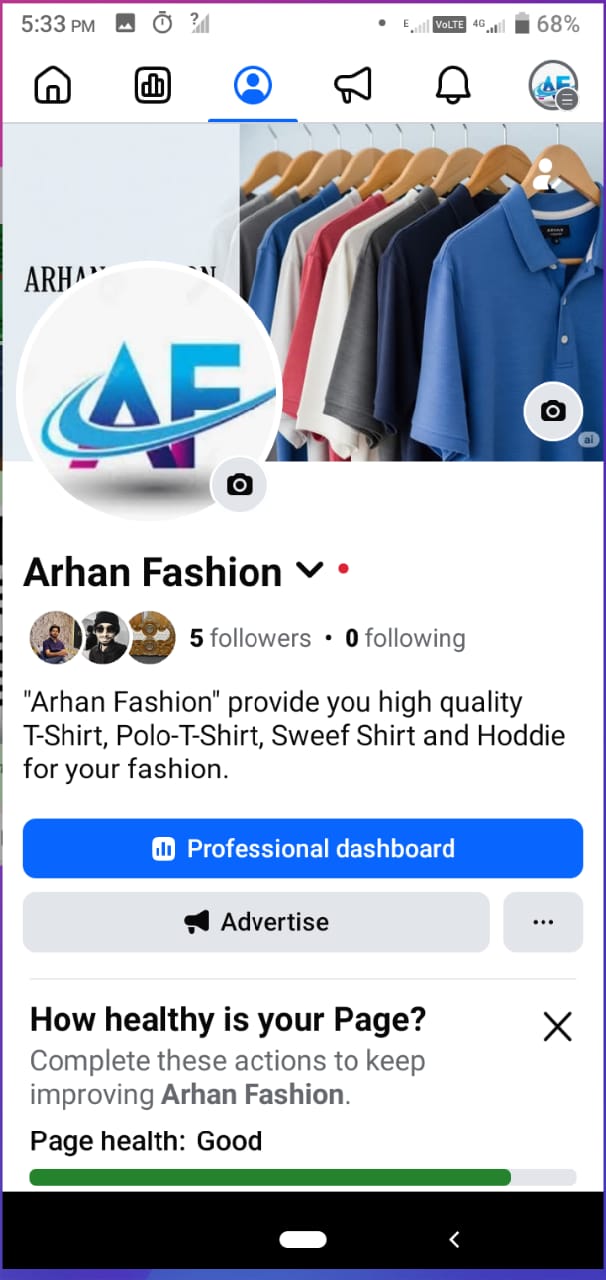The image size is (606, 1280).
Task: Open the insights dashboard tab
Action: 153,86
